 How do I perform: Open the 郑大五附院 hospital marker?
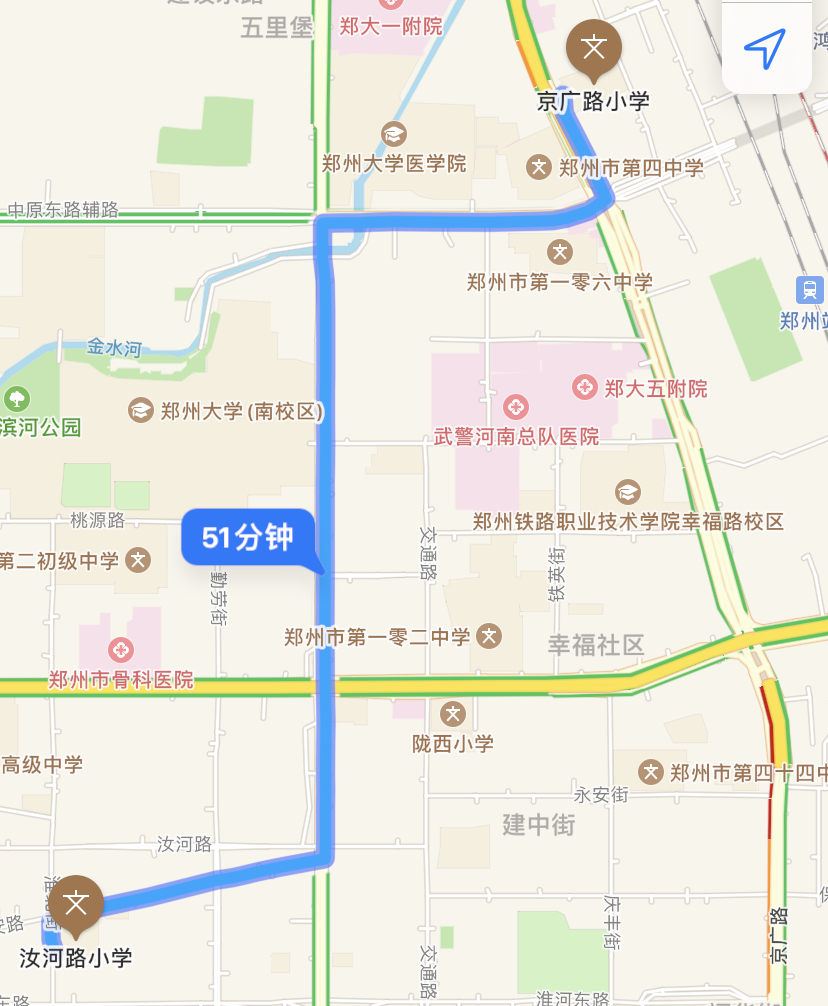tap(585, 385)
